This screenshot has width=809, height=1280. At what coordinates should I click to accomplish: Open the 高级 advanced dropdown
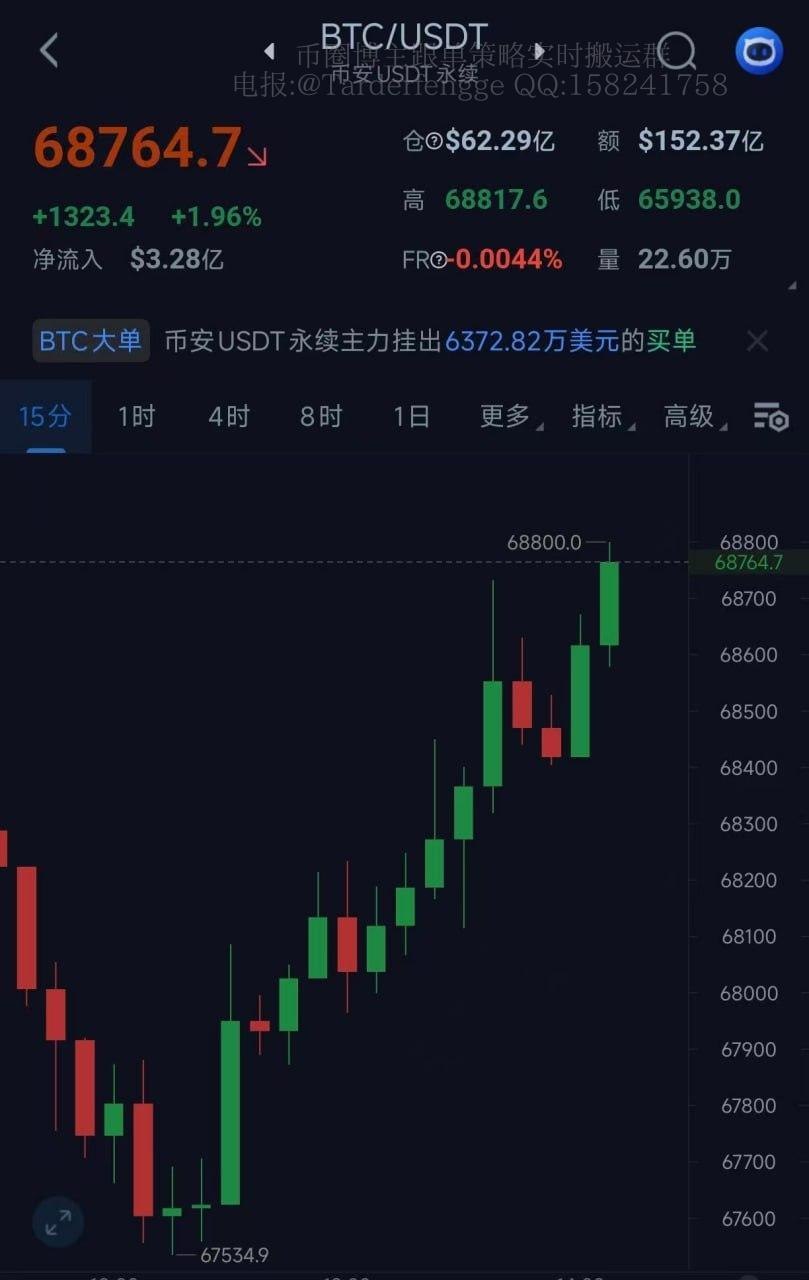coord(692,416)
